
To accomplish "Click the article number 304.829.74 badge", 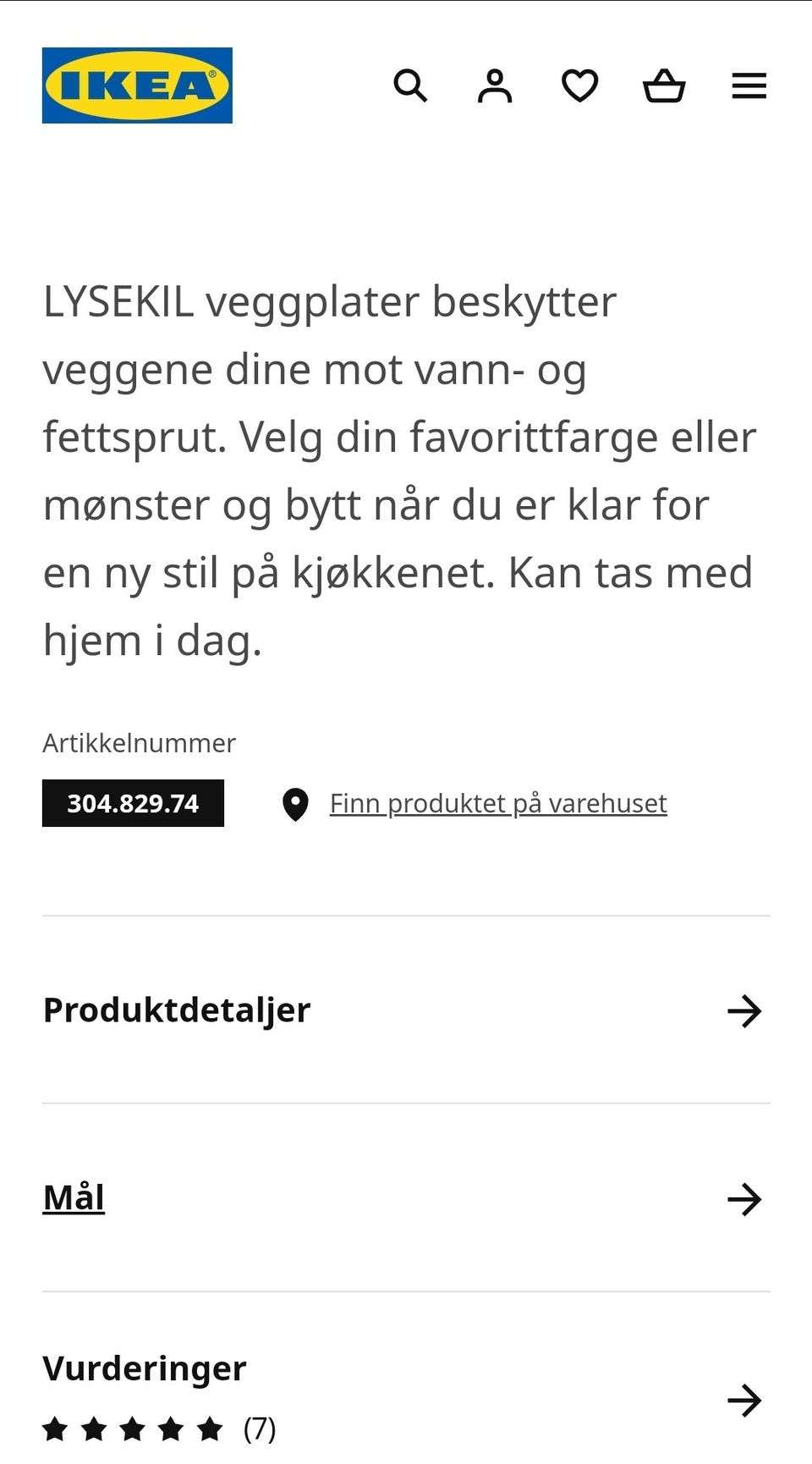I will [x=132, y=804].
